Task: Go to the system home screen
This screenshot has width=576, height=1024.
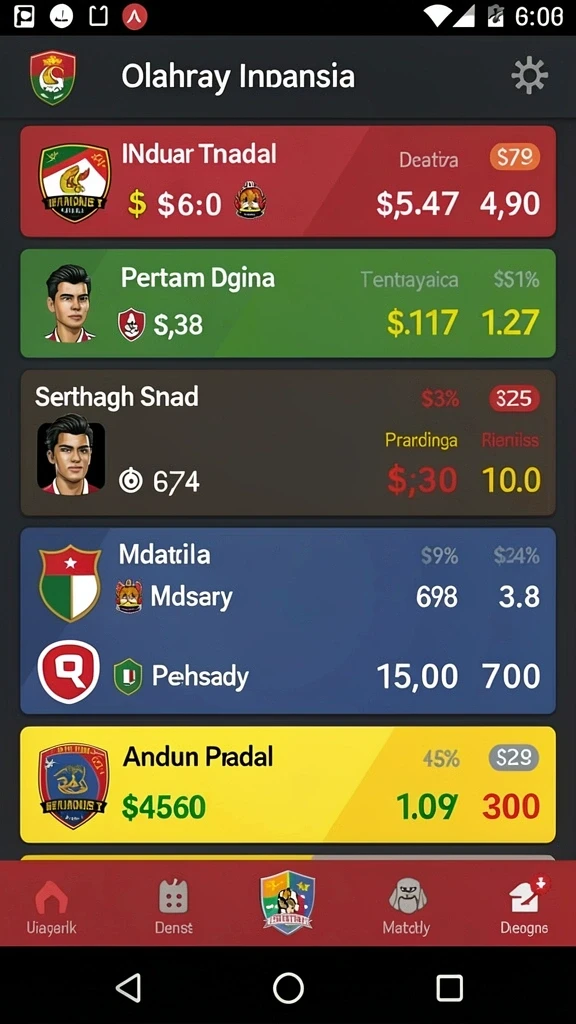Action: tap(288, 987)
